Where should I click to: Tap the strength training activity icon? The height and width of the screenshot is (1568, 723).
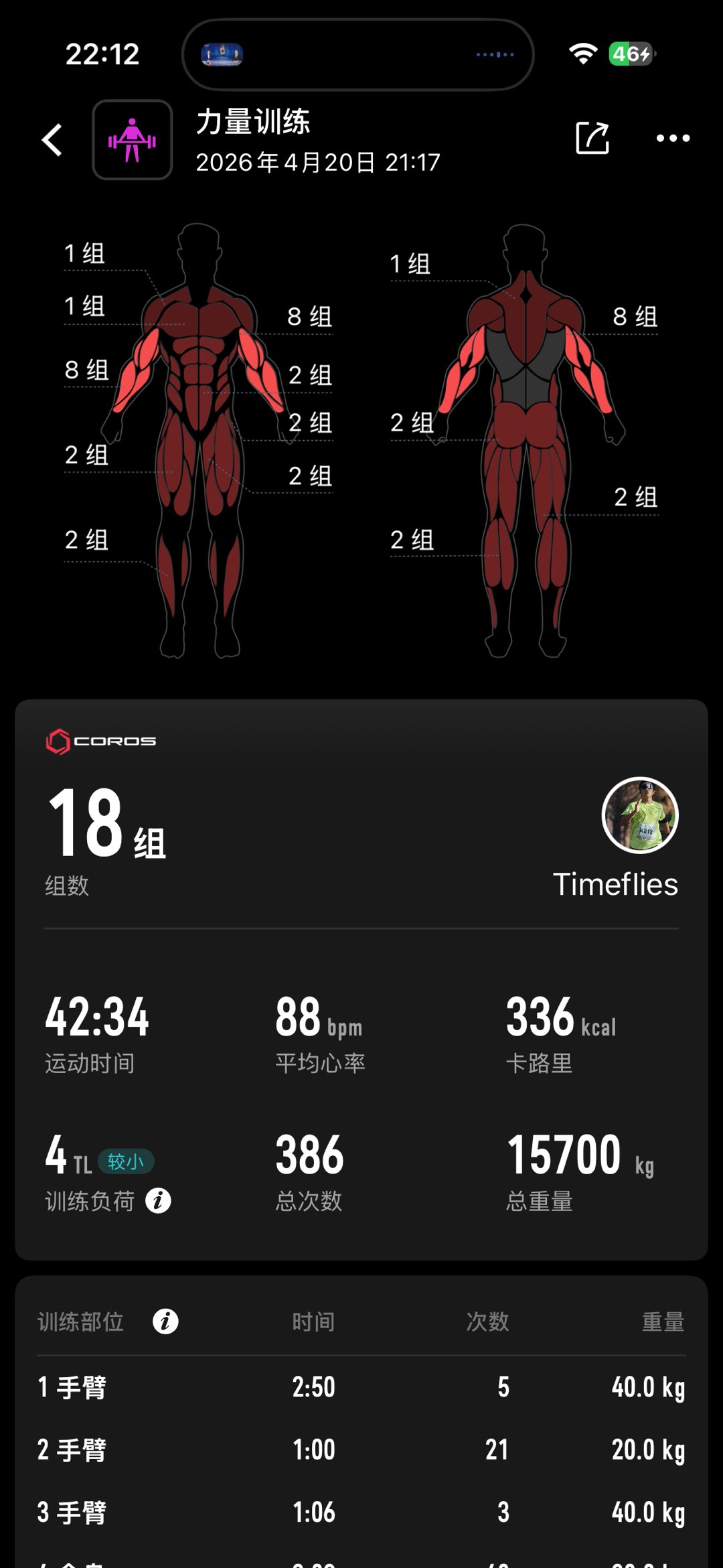click(132, 140)
